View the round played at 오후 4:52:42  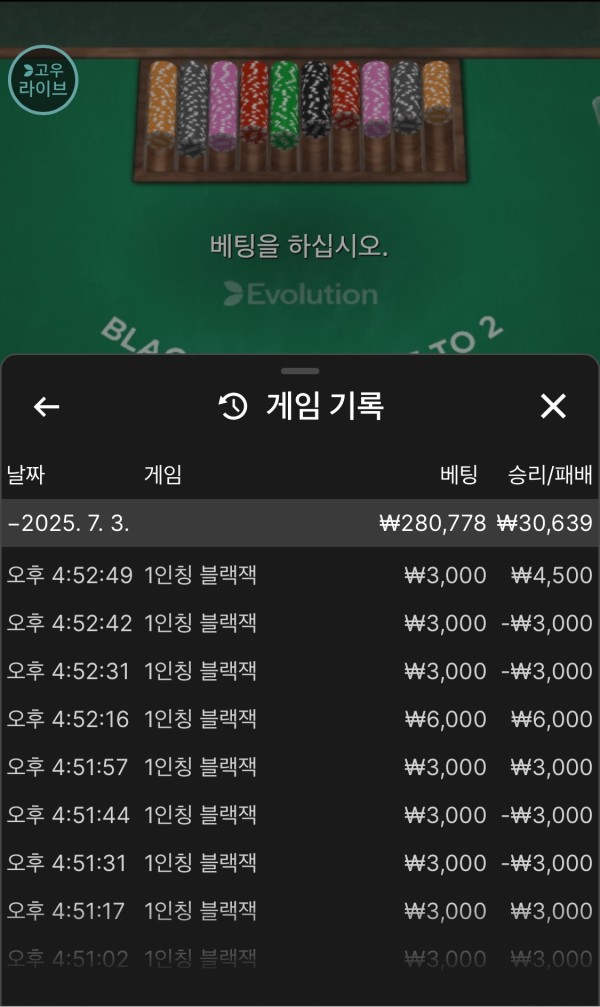299,623
